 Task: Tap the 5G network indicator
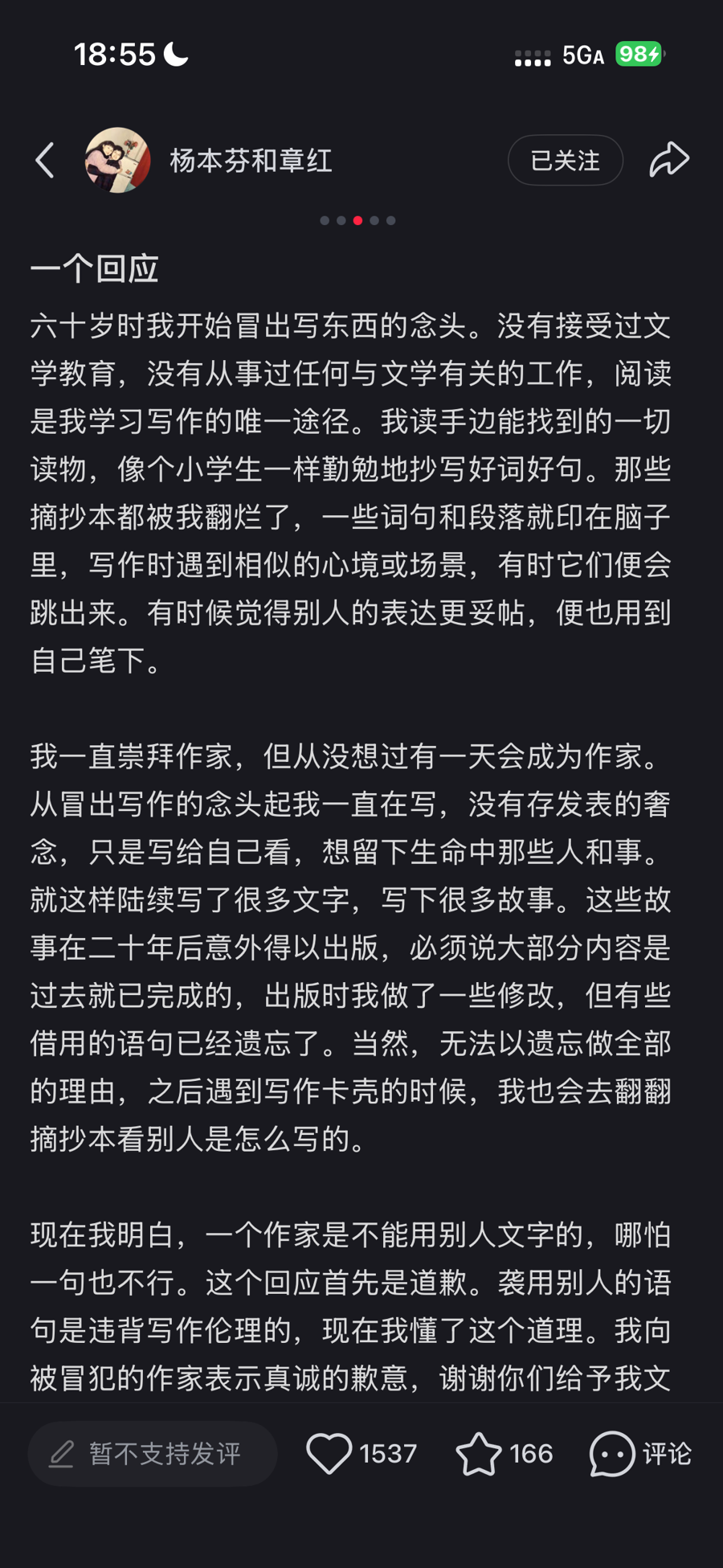(584, 55)
